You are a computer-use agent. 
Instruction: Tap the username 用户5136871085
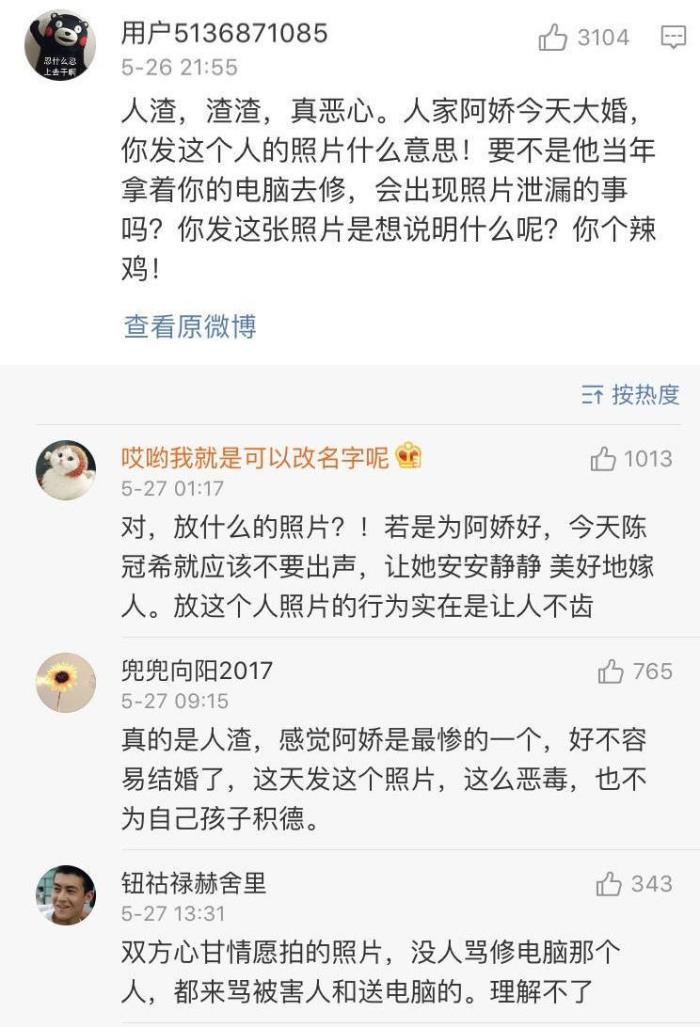tap(224, 34)
